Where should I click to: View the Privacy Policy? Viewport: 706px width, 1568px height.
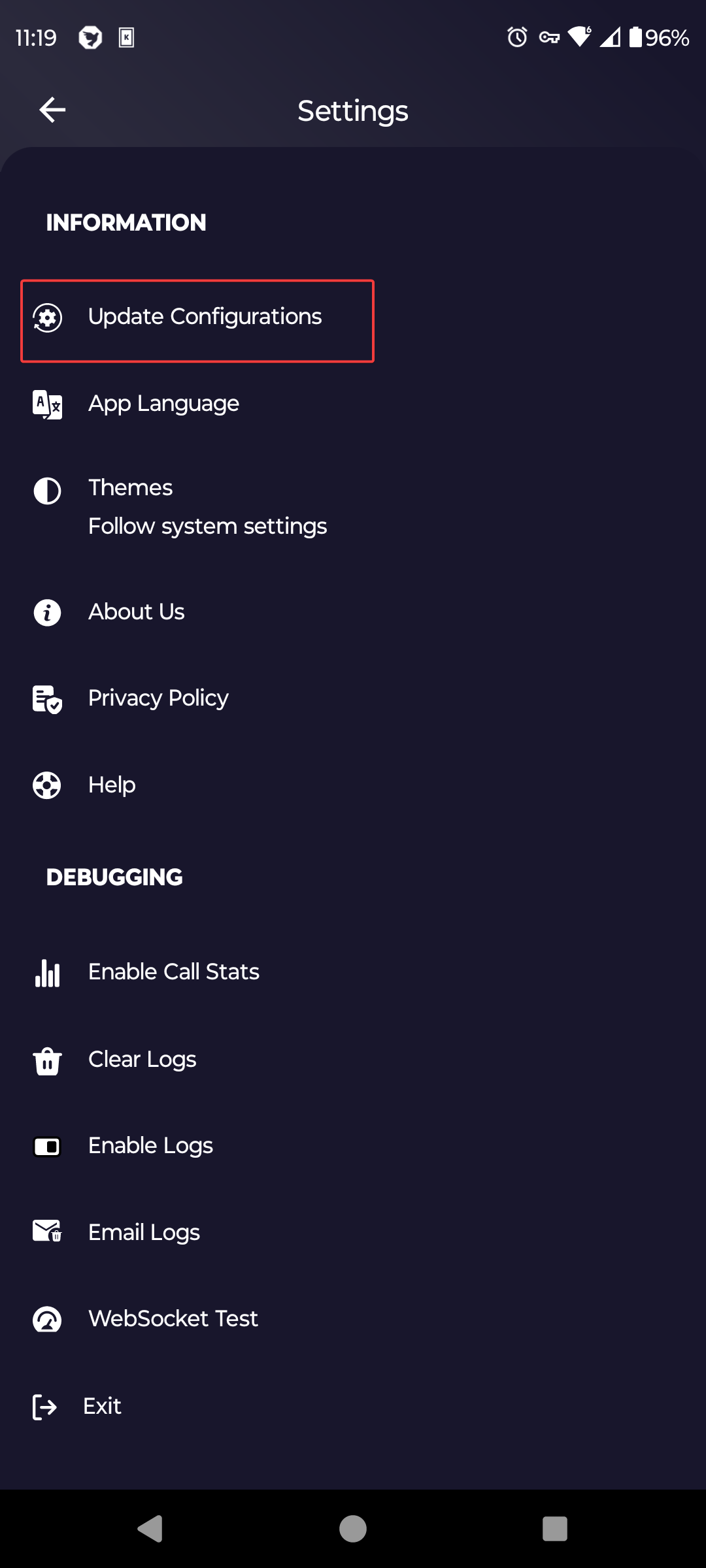click(158, 698)
